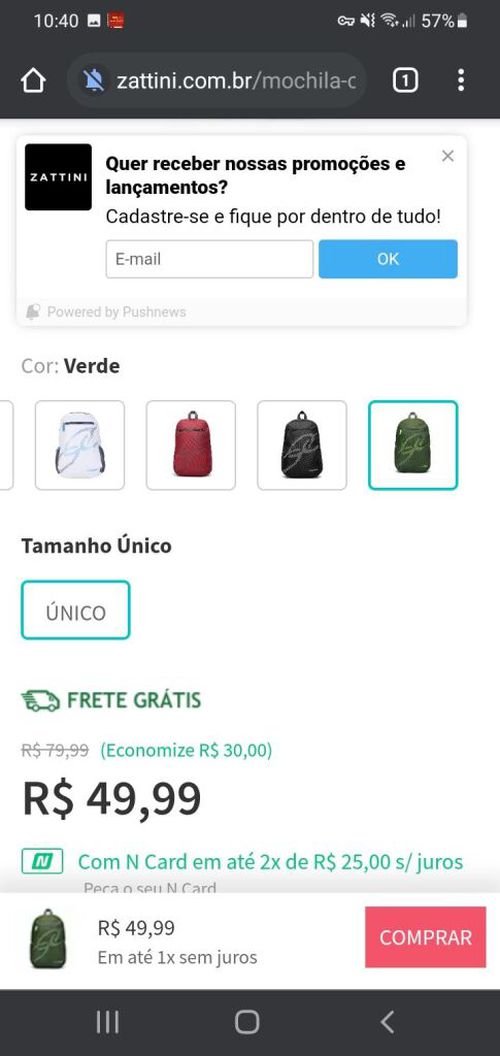Screen dimensions: 500x1056
Task: Select the red backpack color
Action: pos(191,445)
